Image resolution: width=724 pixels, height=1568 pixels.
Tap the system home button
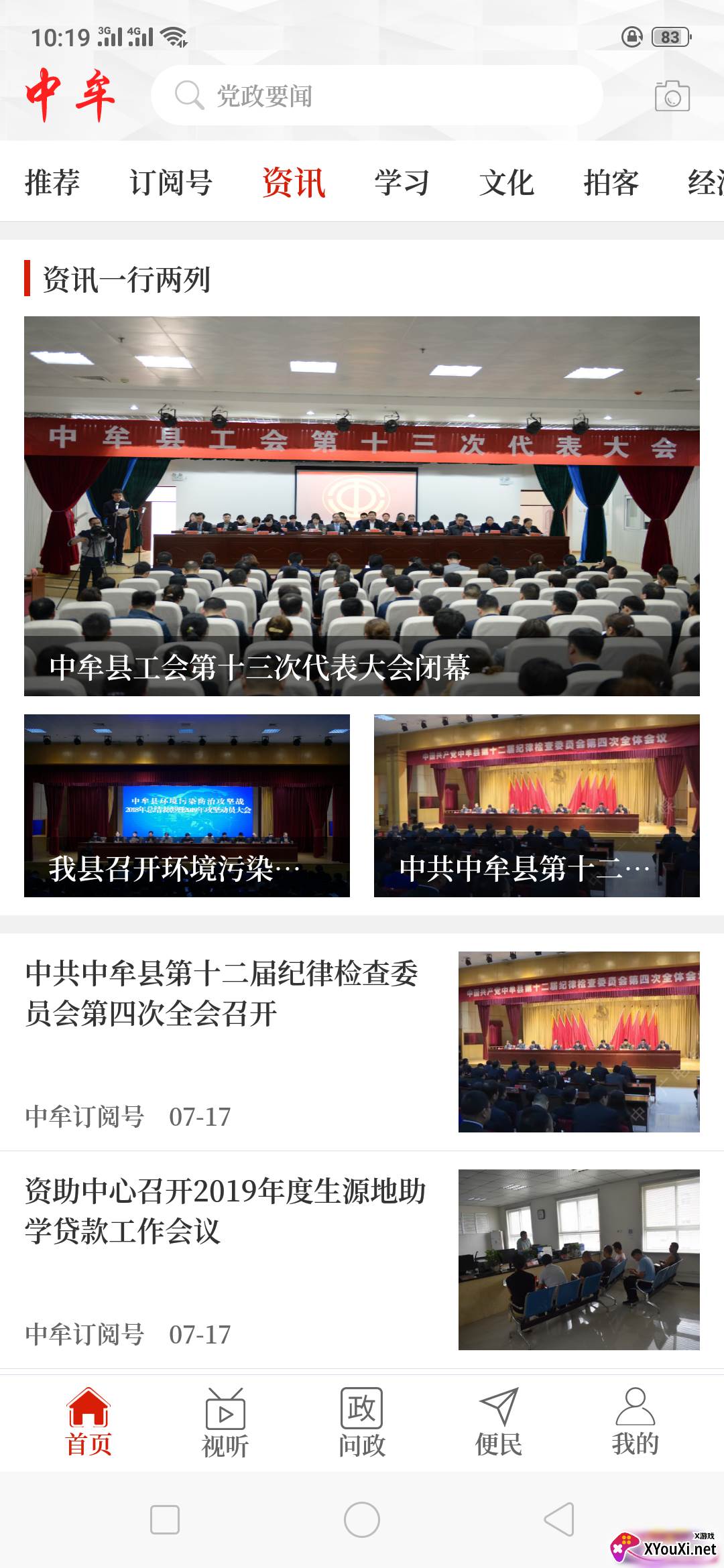pos(362,1519)
